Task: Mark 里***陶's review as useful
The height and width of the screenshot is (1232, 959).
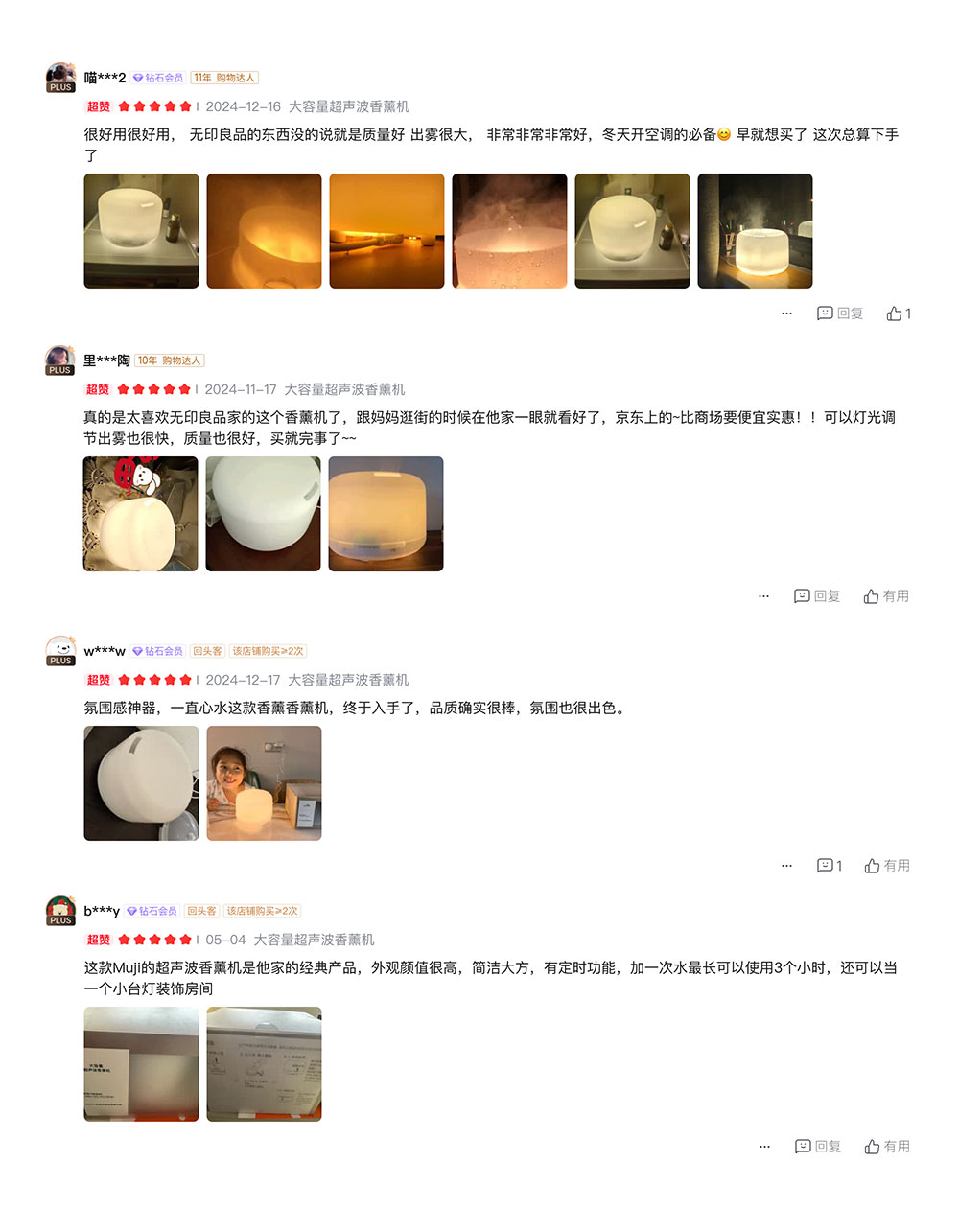Action: coord(886,596)
